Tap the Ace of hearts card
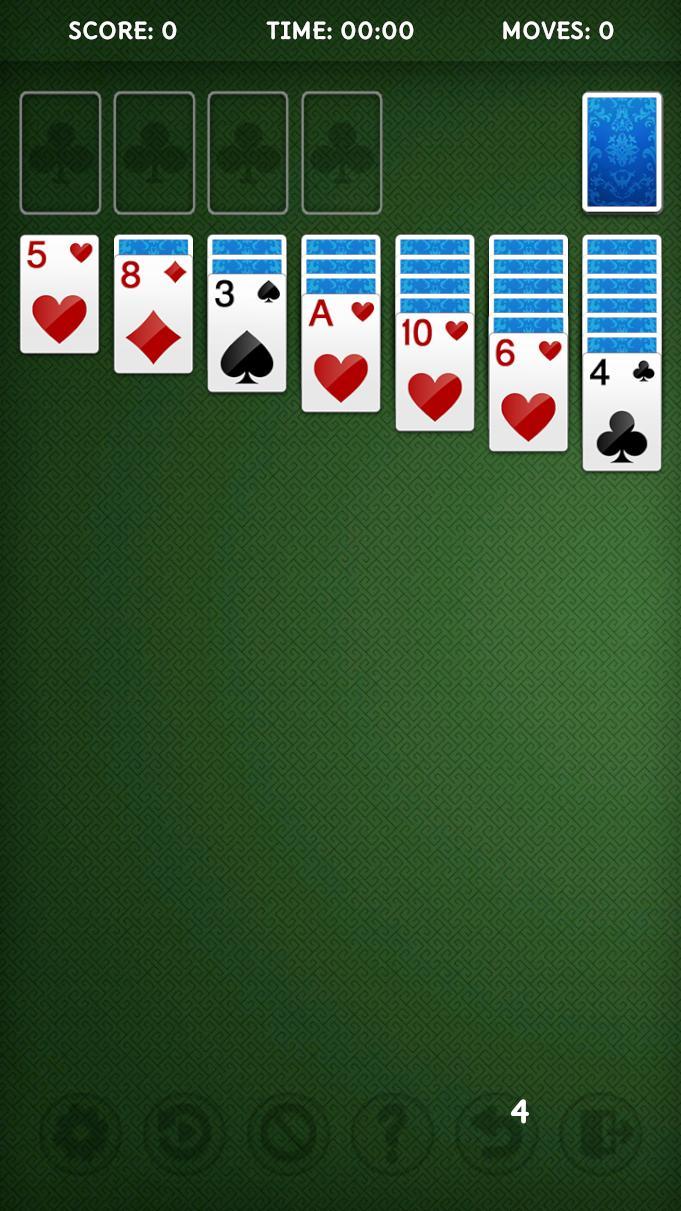The width and height of the screenshot is (681, 1211). pos(341,353)
